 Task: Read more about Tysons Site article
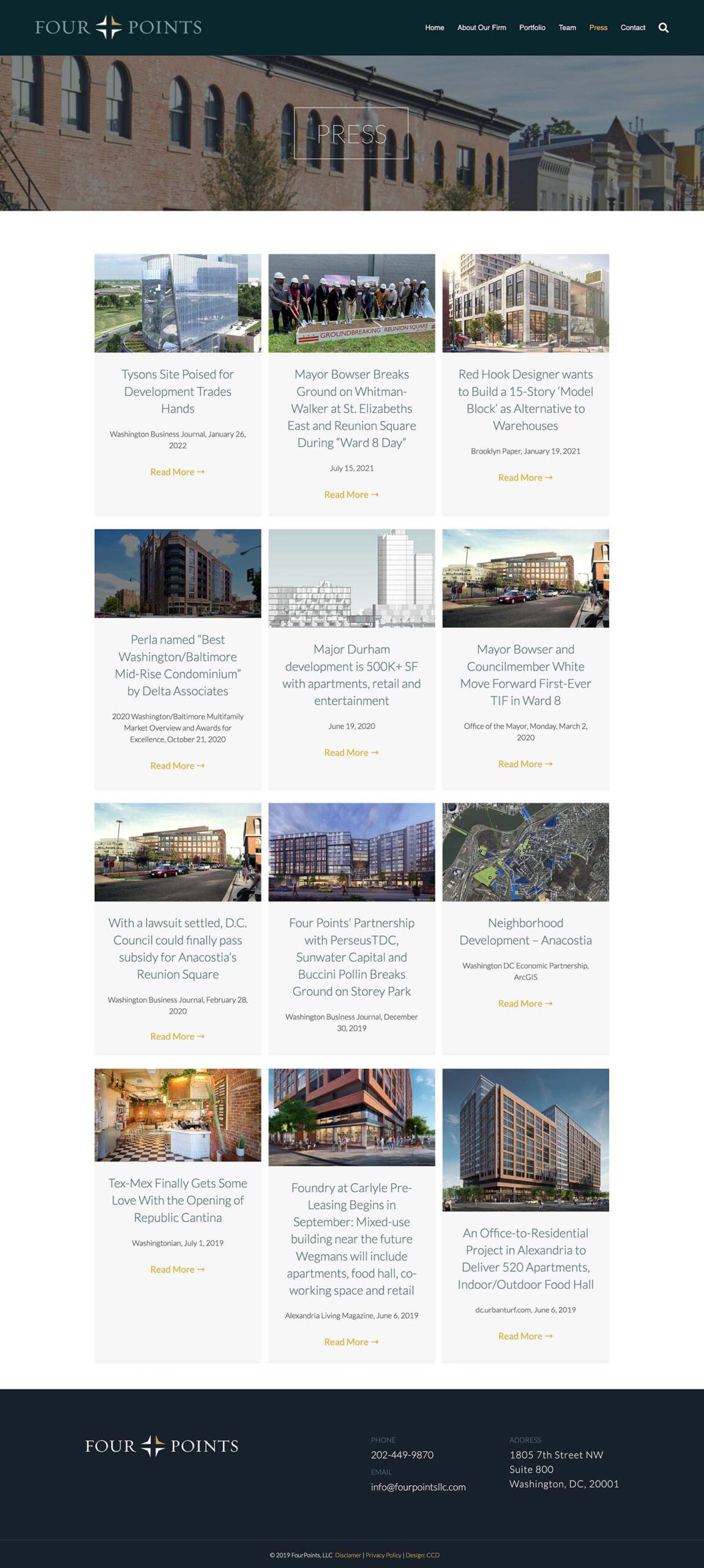(x=178, y=472)
